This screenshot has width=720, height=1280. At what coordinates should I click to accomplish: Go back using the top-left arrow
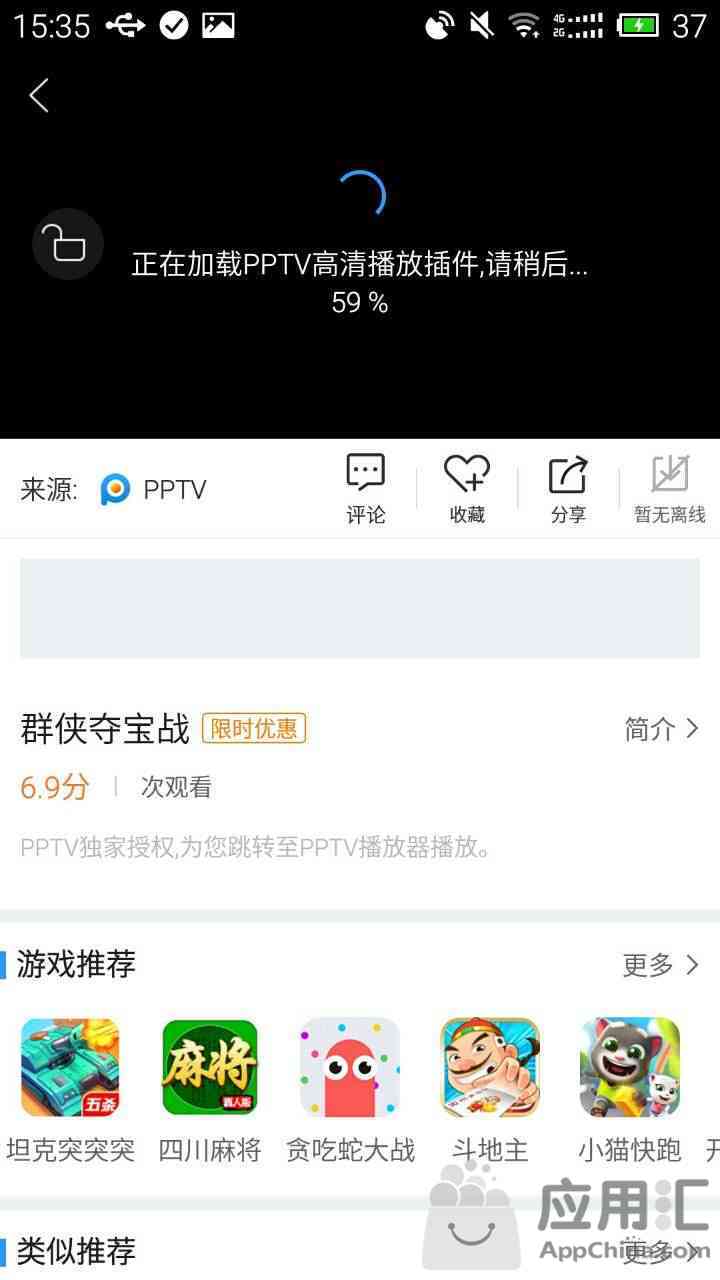39,96
